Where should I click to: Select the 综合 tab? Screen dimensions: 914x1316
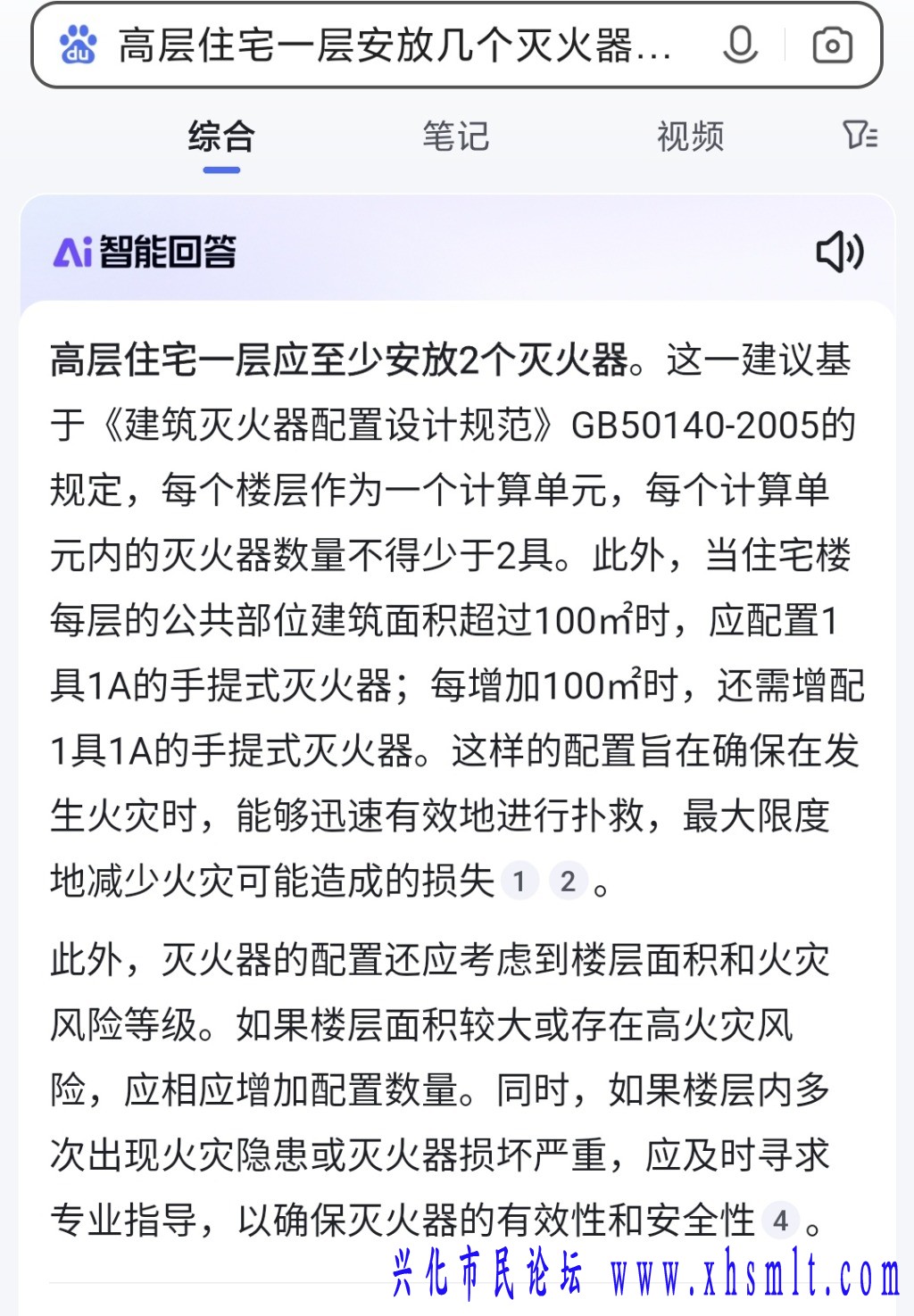pos(221,137)
